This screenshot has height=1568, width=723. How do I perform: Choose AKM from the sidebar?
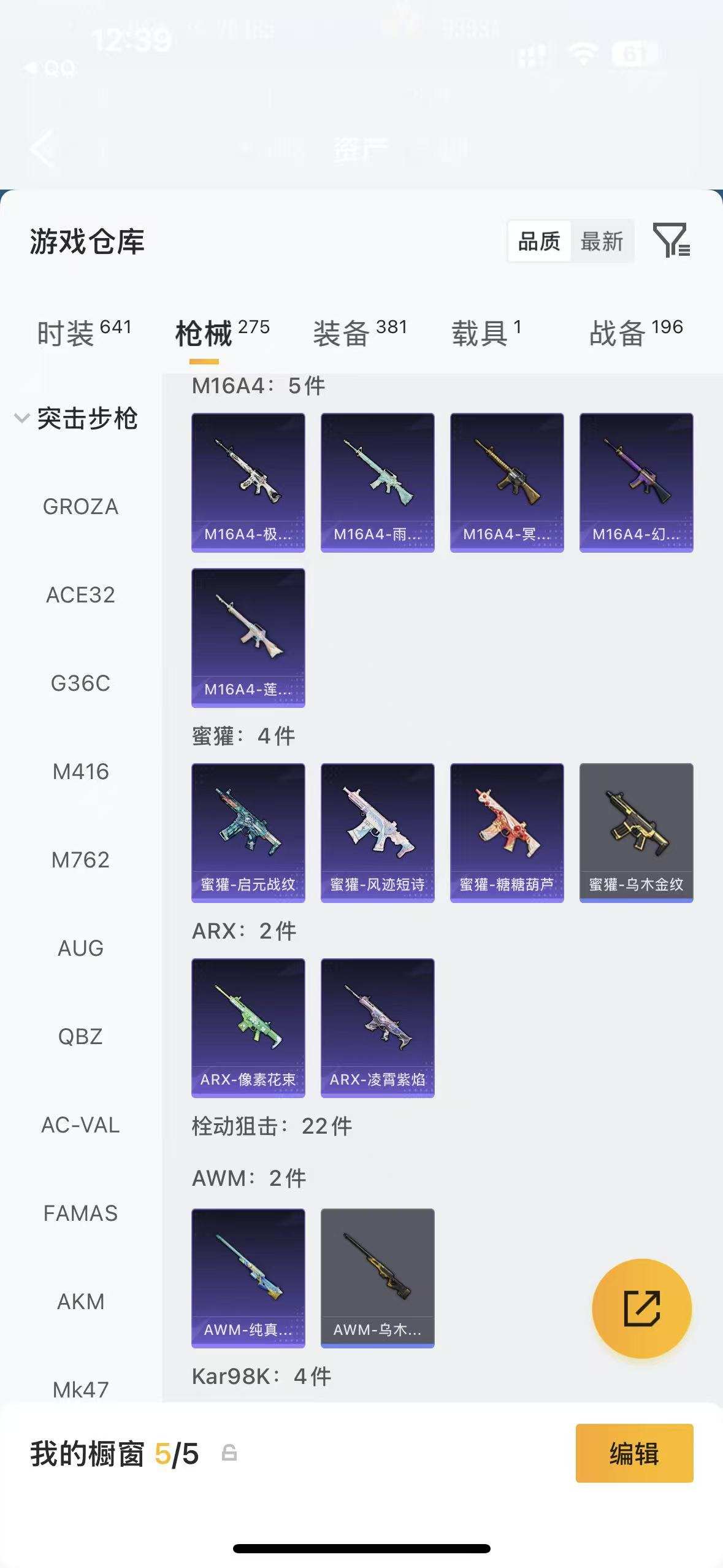(80, 1301)
